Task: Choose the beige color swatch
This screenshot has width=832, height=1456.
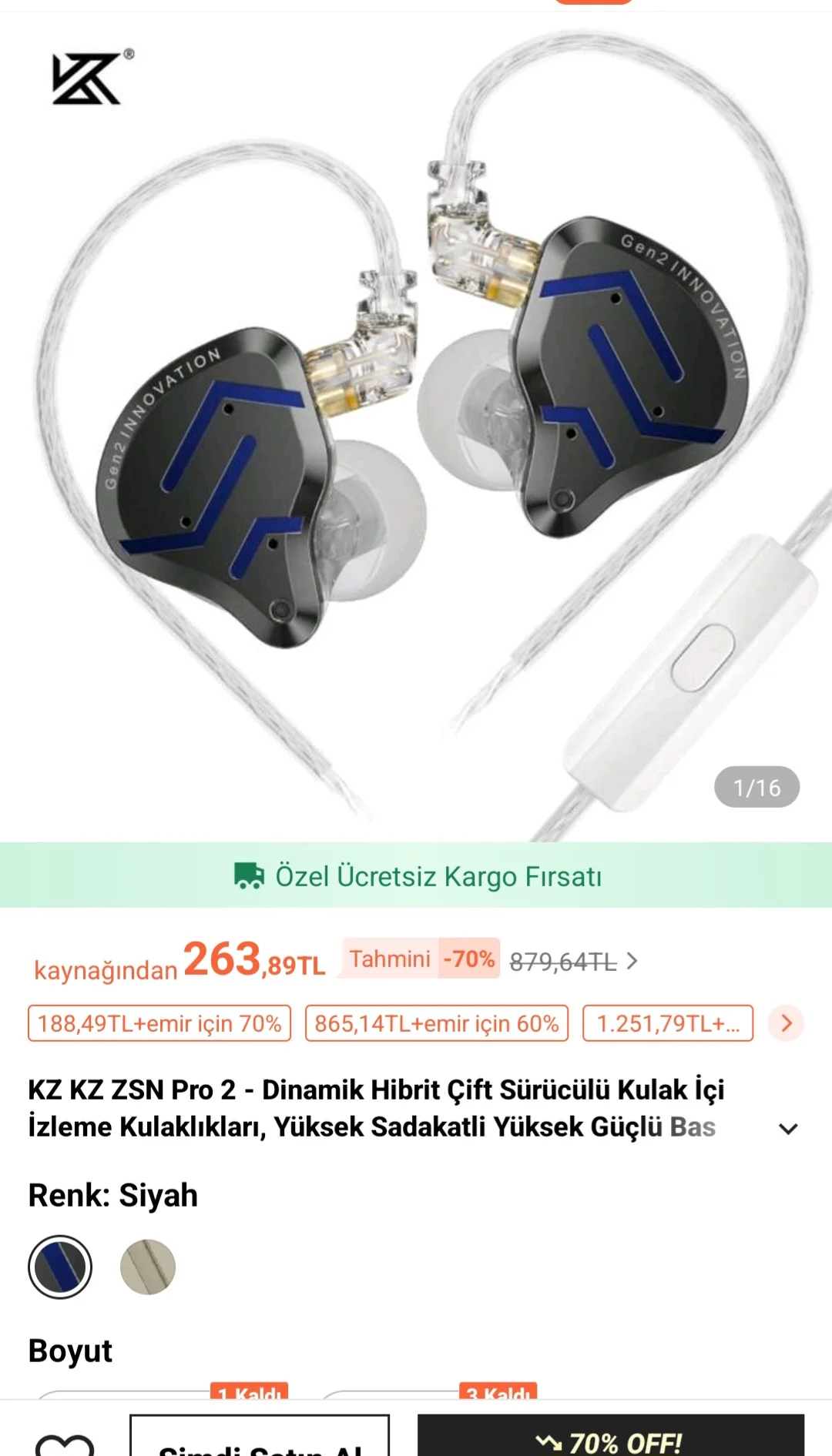Action: coord(148,1267)
